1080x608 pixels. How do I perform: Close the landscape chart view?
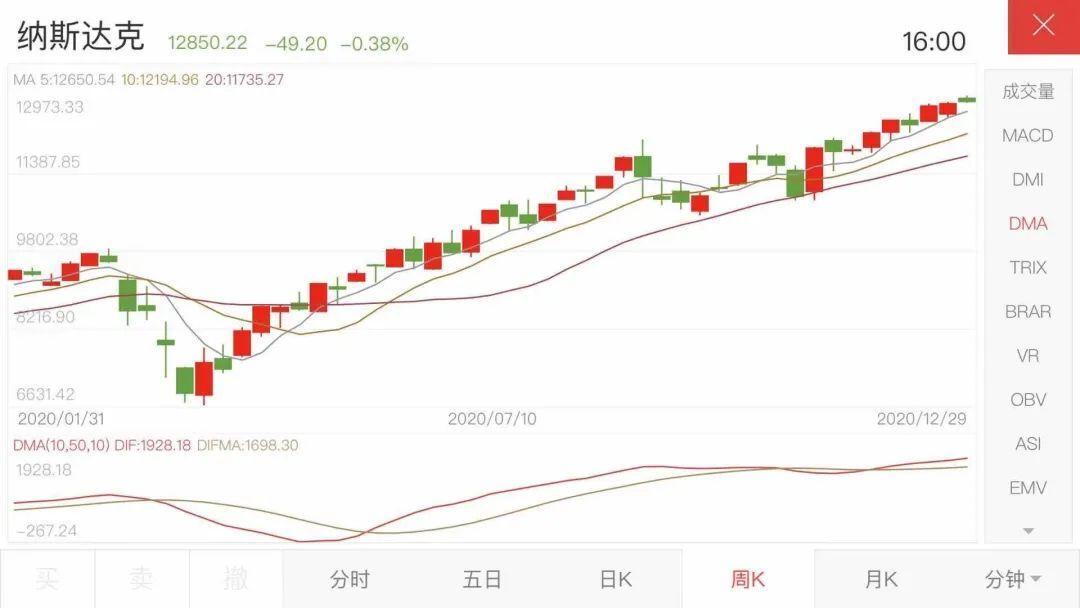click(1043, 27)
